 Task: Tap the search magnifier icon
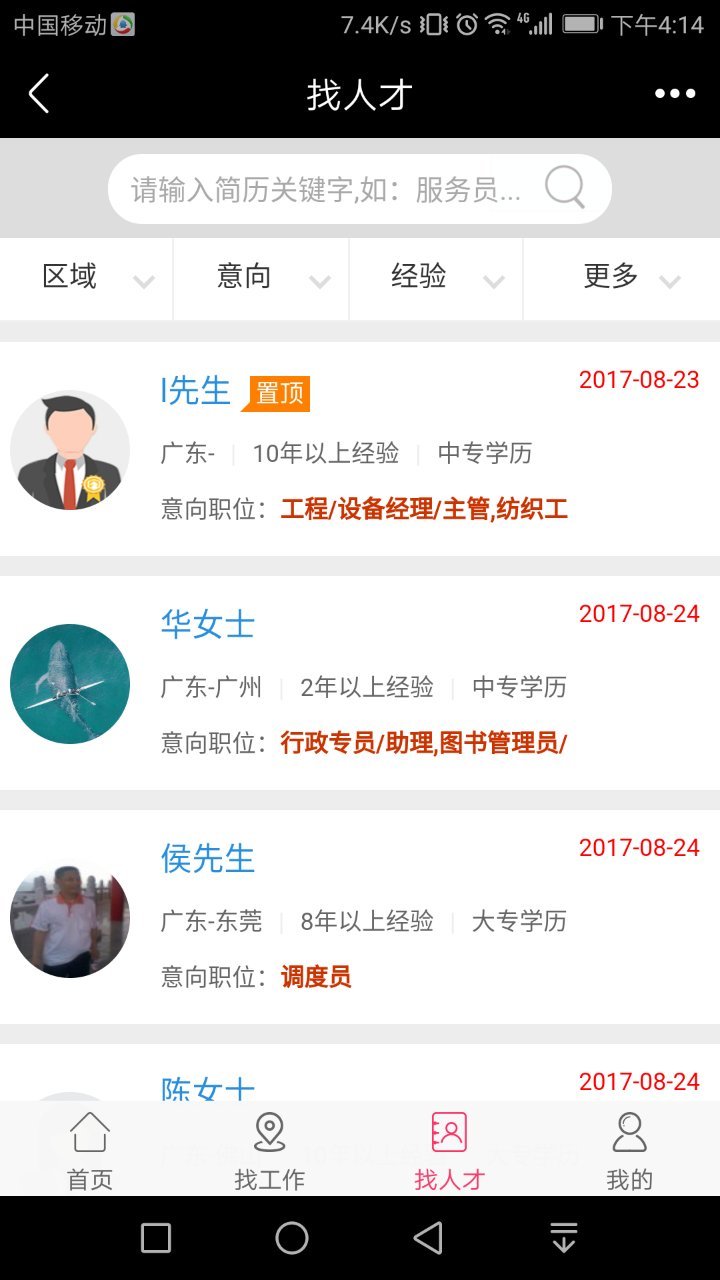(x=564, y=187)
